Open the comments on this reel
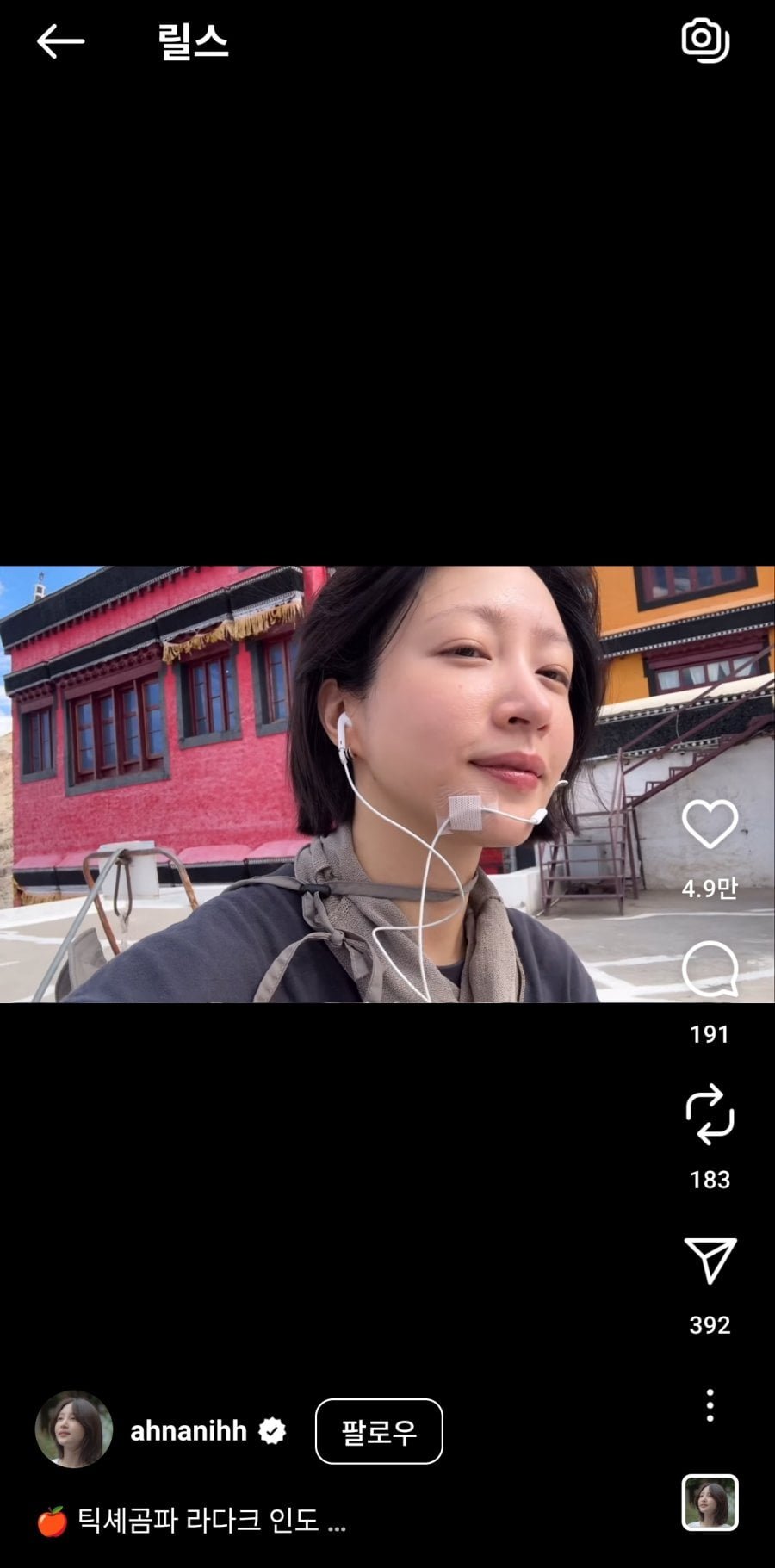The width and height of the screenshot is (775, 1568). pos(710,969)
